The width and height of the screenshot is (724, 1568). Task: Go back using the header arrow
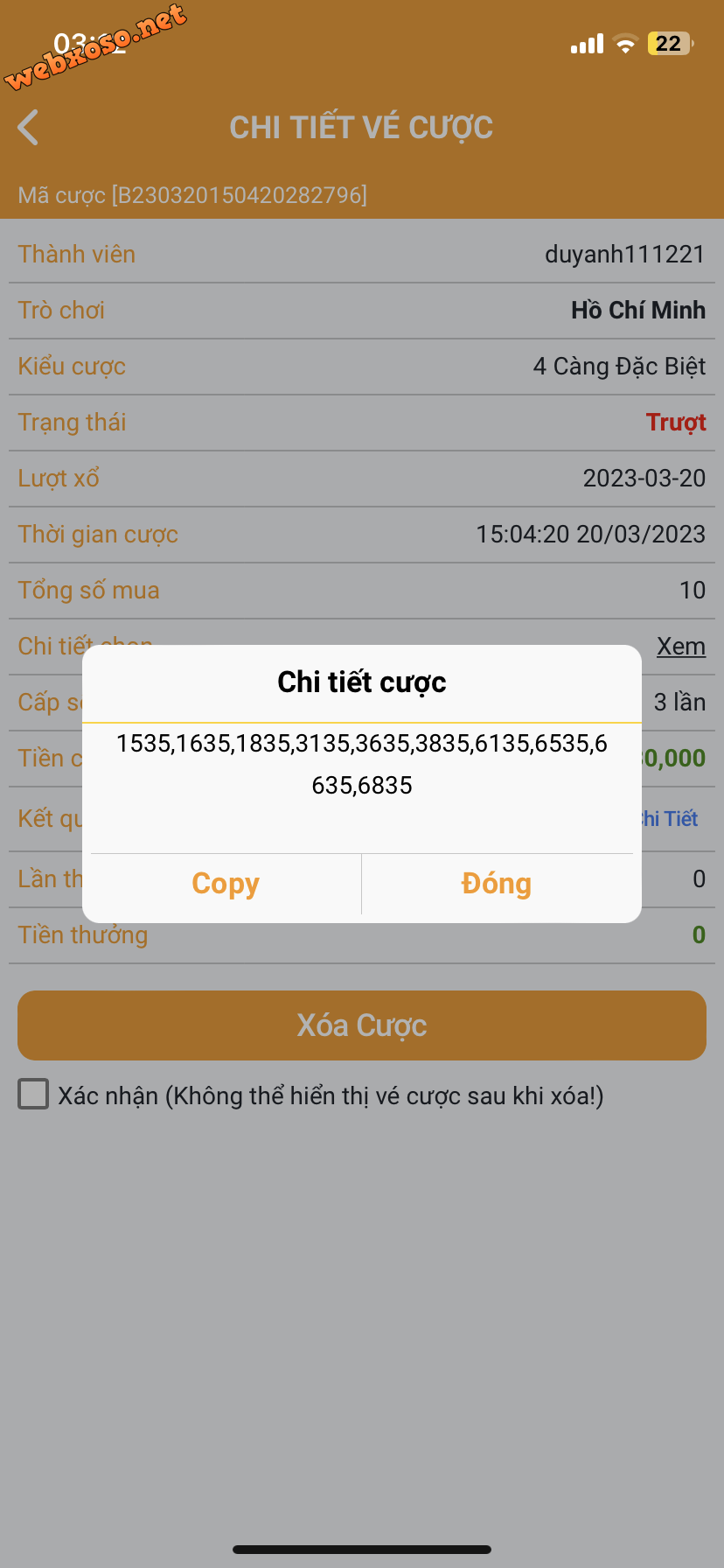(x=29, y=128)
